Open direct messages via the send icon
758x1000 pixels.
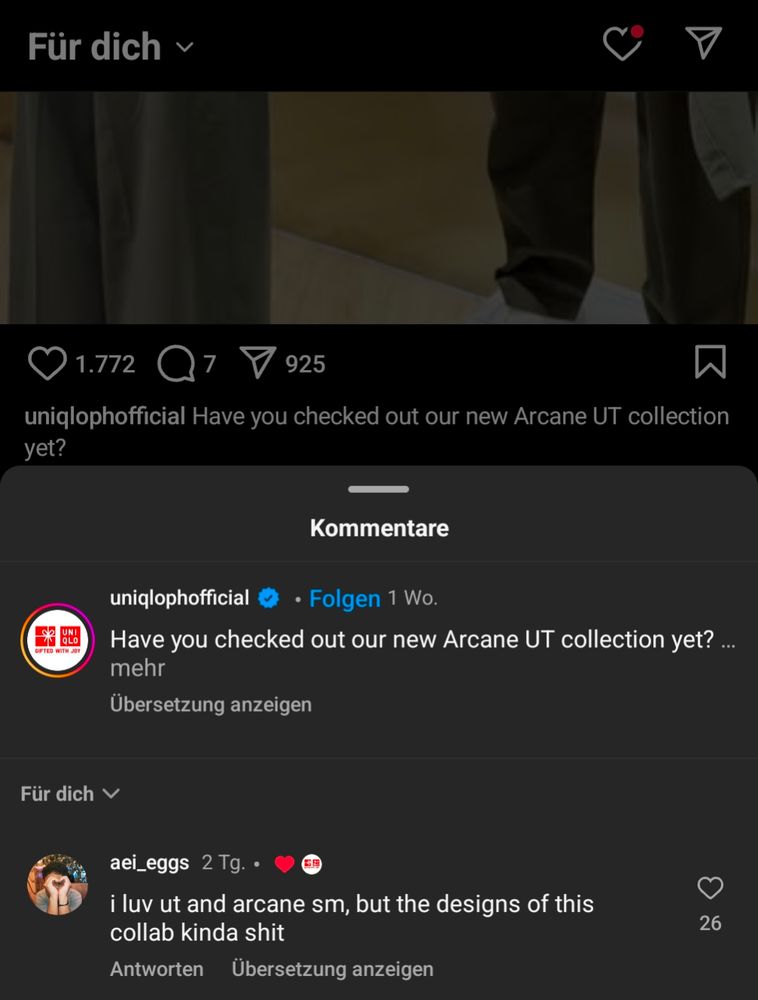[704, 43]
